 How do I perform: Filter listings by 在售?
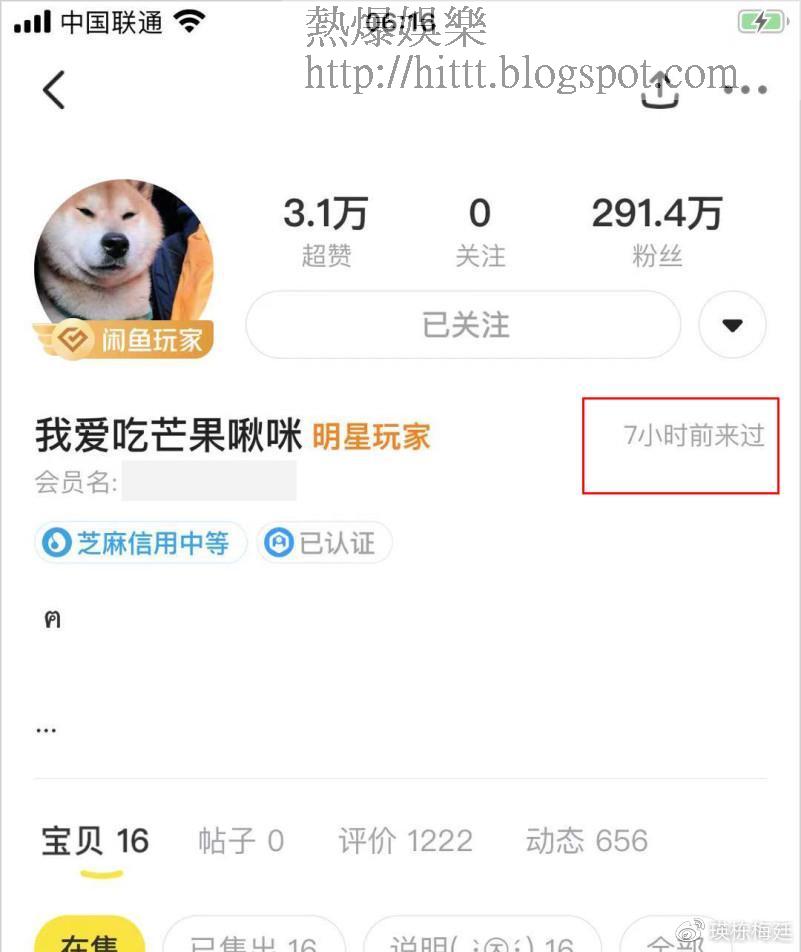[x=89, y=938]
